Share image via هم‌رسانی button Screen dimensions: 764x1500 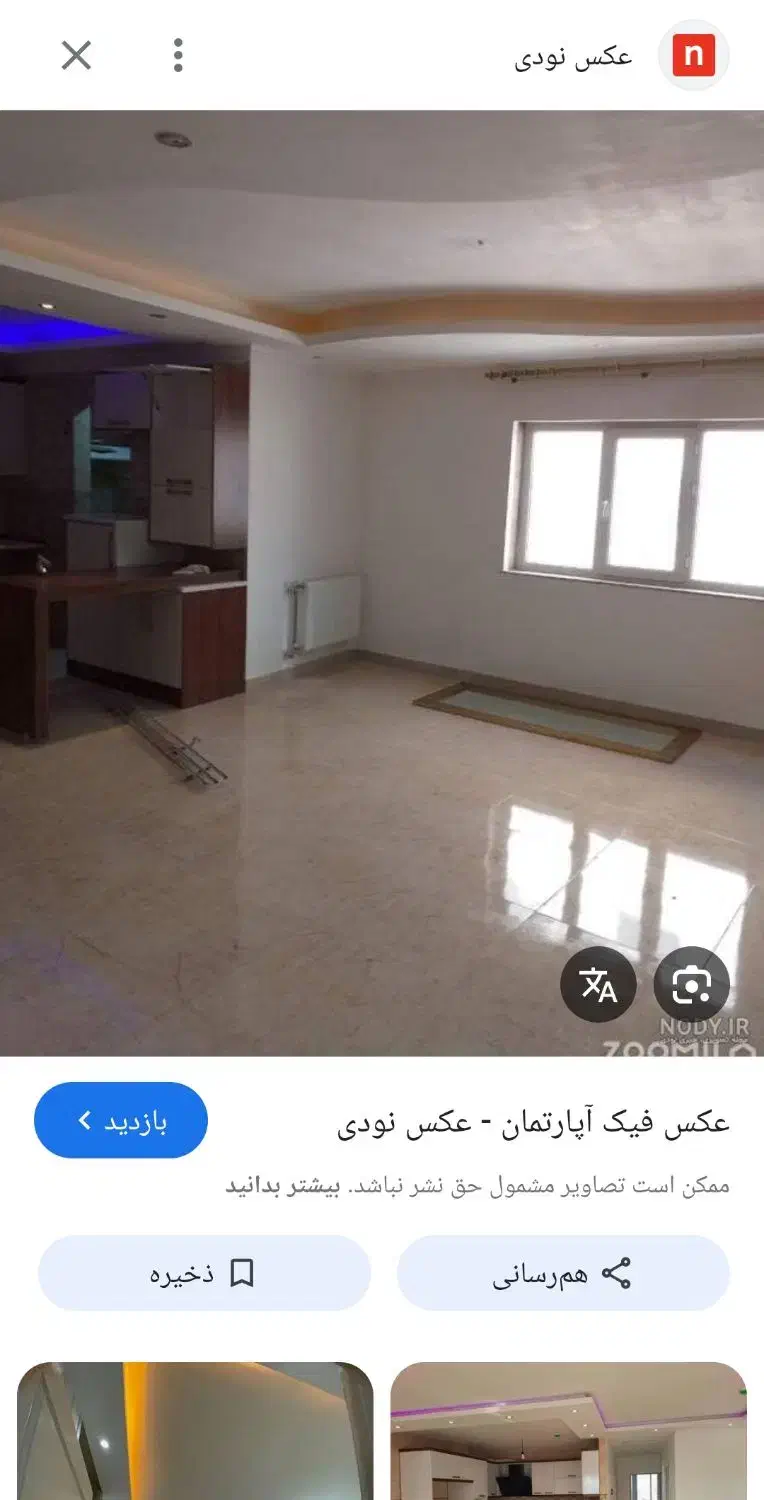pos(563,1273)
